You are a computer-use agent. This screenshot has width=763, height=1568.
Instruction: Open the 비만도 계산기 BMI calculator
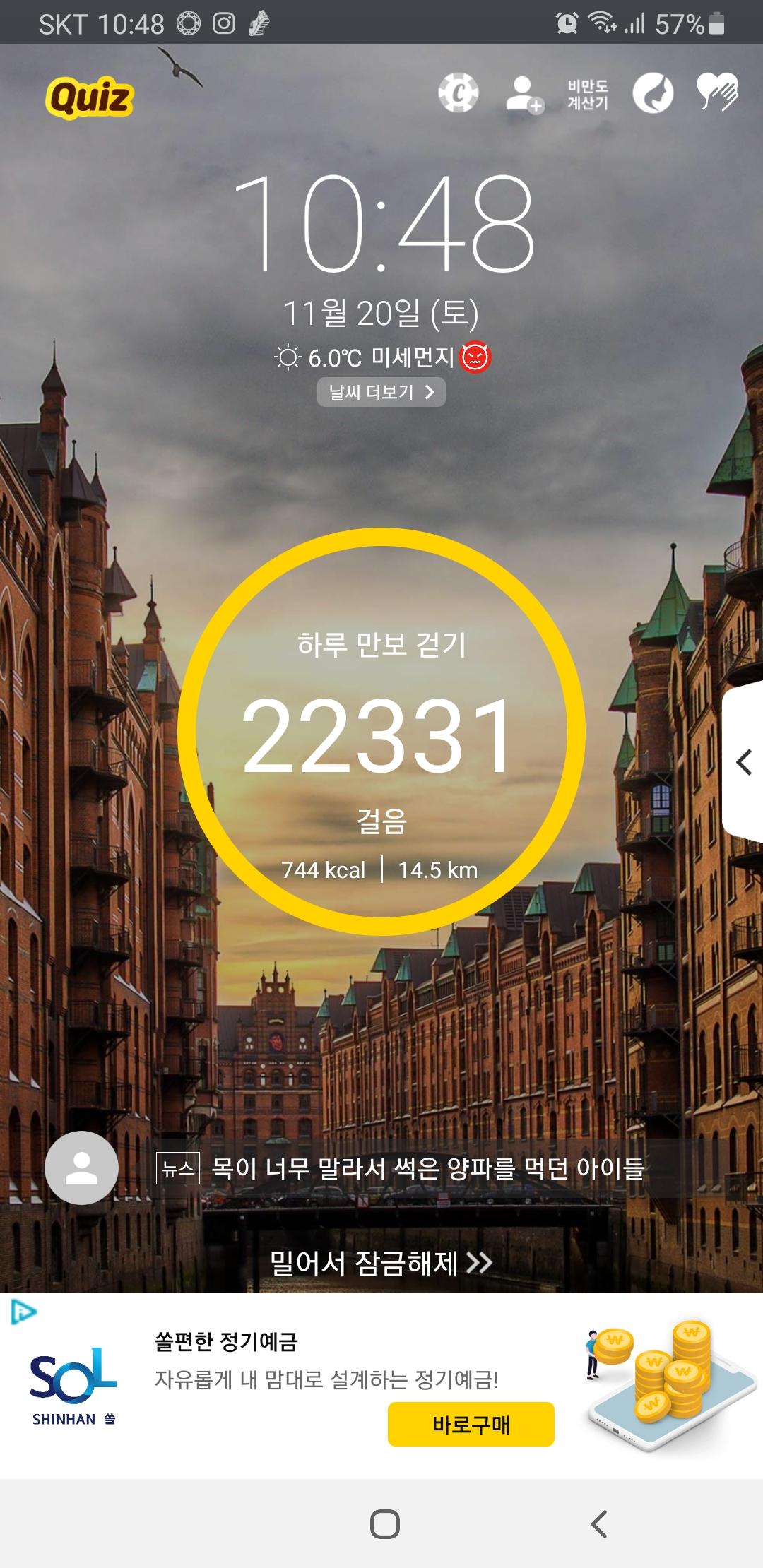coord(588,95)
